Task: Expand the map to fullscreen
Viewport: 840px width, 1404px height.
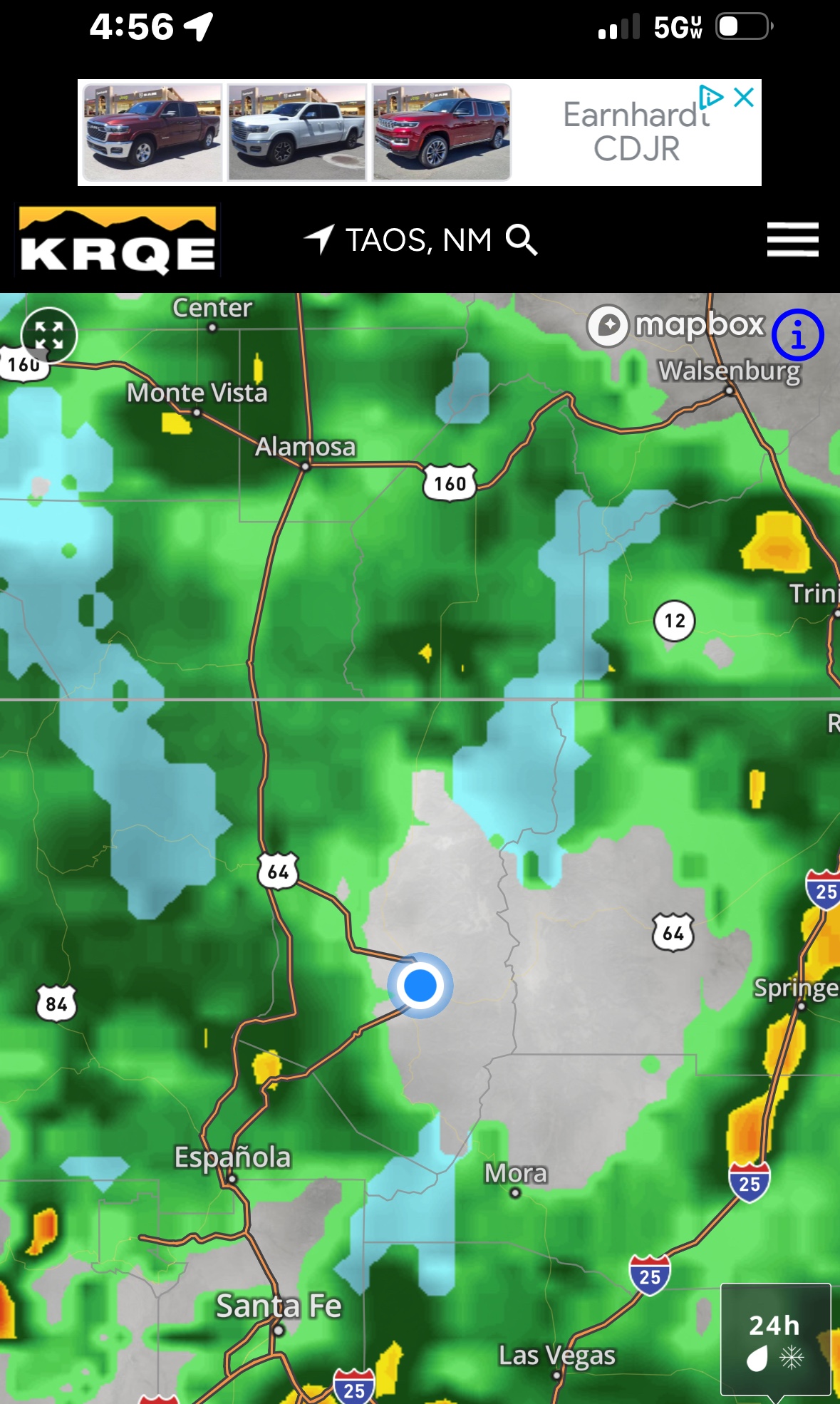Action: (48, 334)
